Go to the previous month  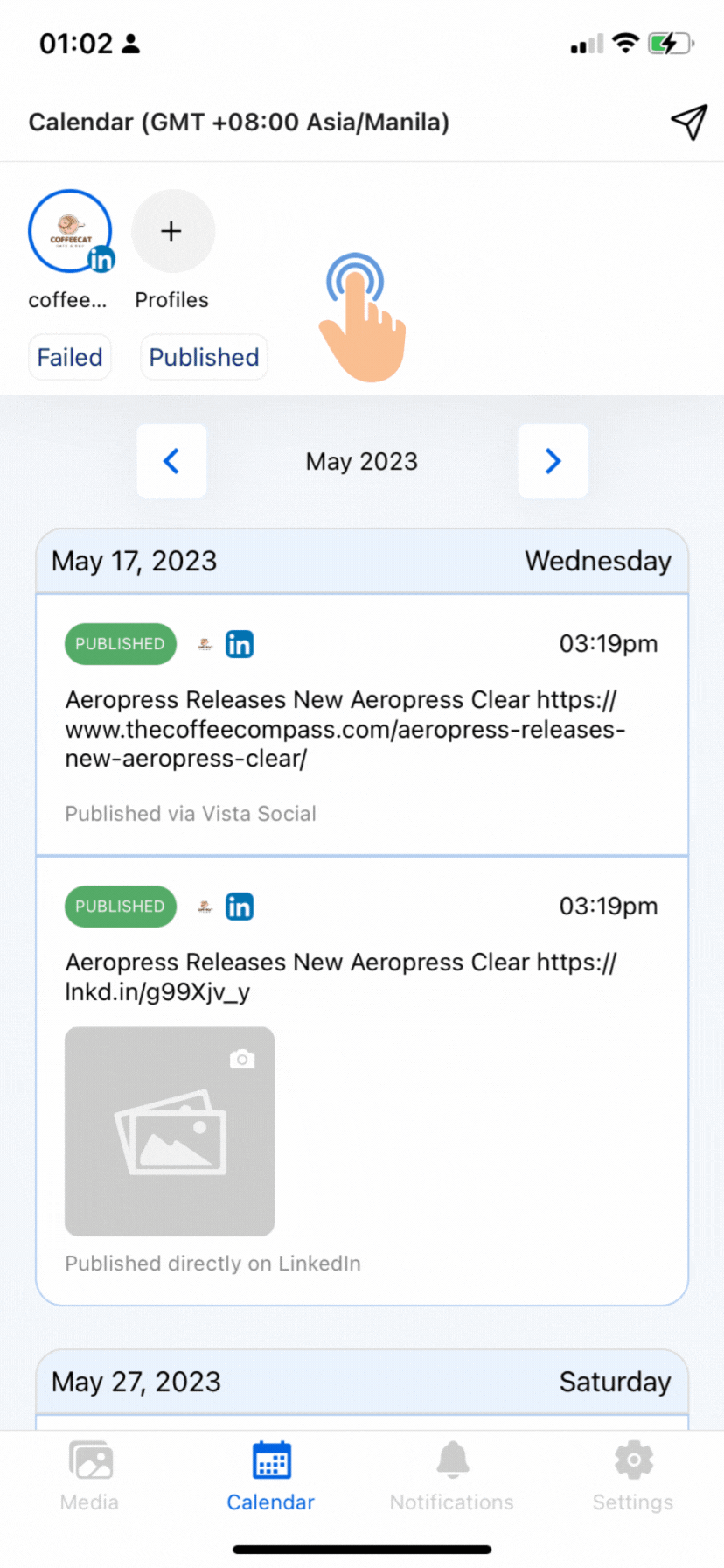pyautogui.click(x=171, y=461)
